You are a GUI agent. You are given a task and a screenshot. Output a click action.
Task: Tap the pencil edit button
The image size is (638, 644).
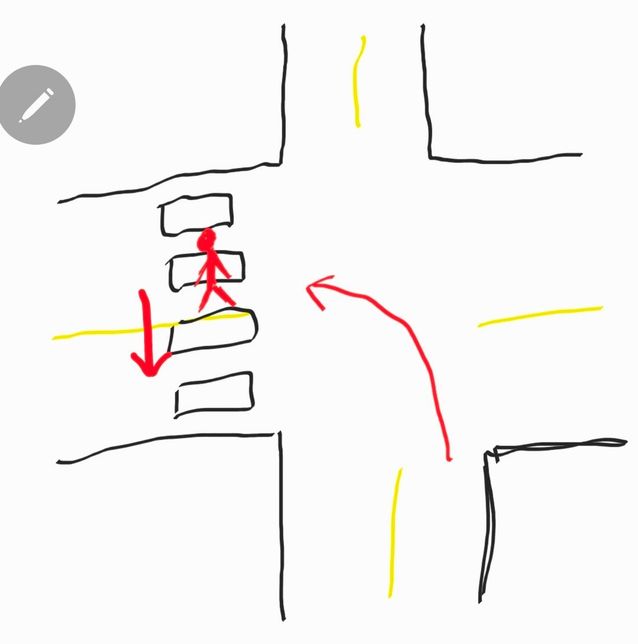[37, 103]
